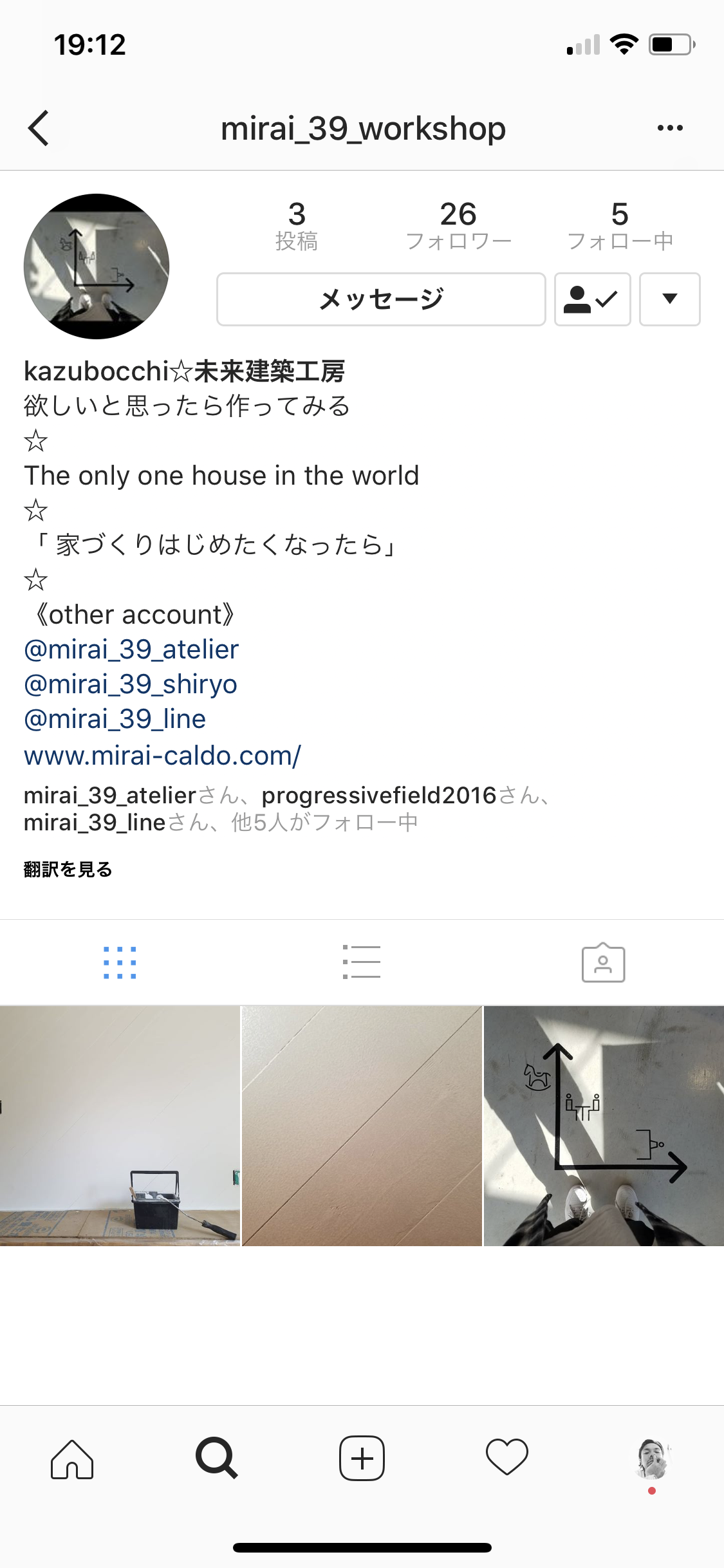Open the paint bucket post
Screen dimensions: 724x1568
pyautogui.click(x=120, y=1126)
